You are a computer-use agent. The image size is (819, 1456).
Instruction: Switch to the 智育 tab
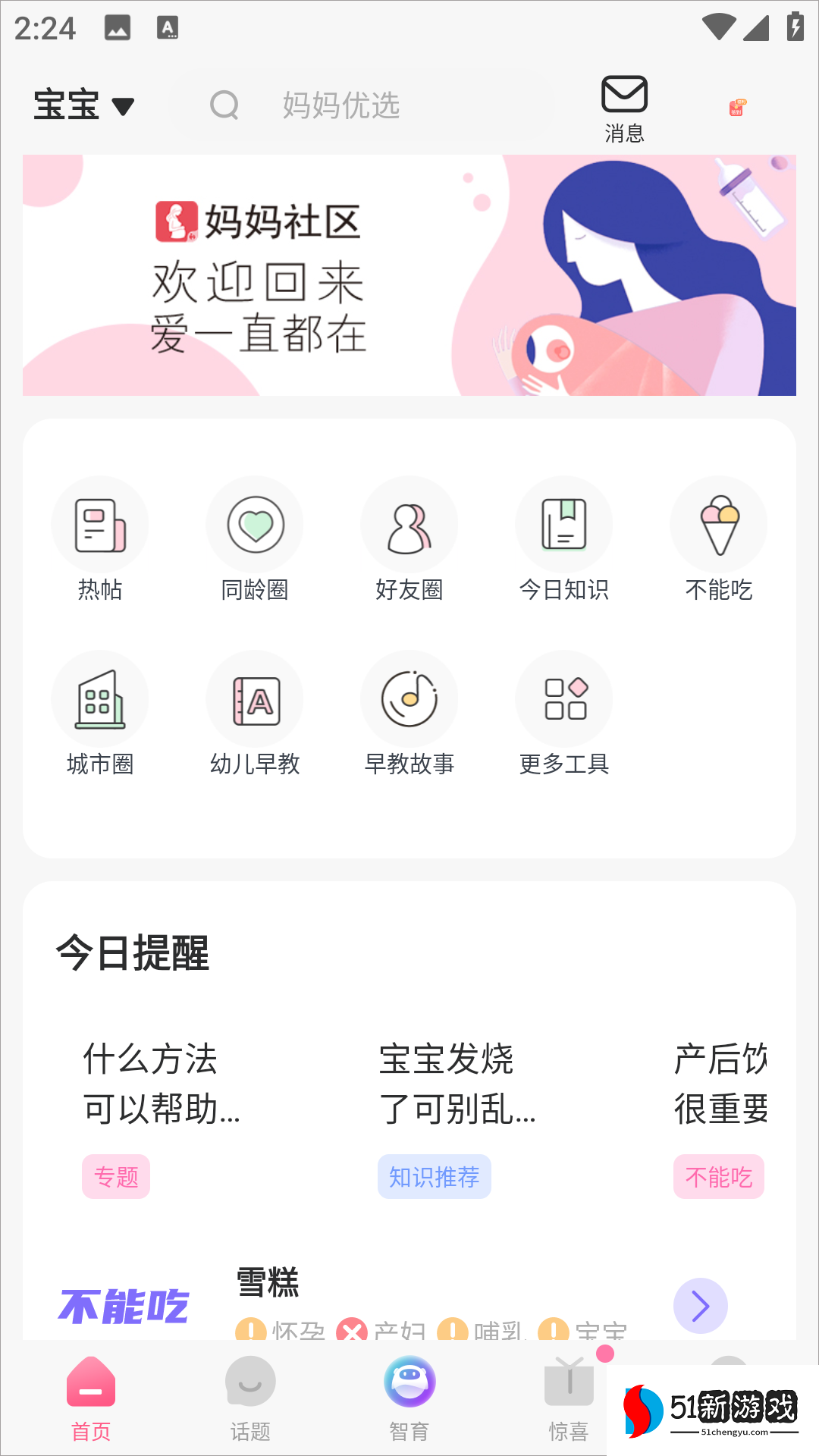409,1397
